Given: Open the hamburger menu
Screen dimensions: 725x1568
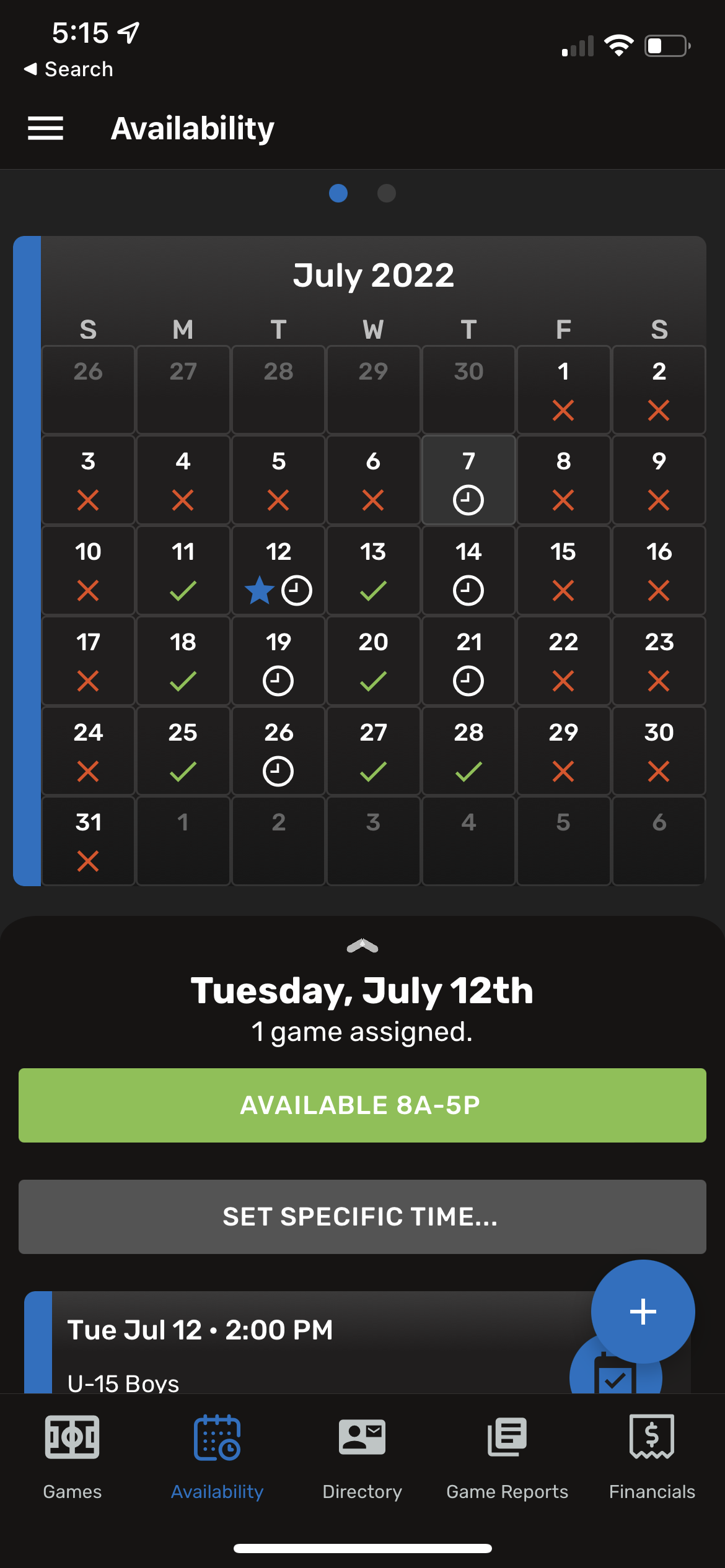Looking at the screenshot, I should 45,128.
